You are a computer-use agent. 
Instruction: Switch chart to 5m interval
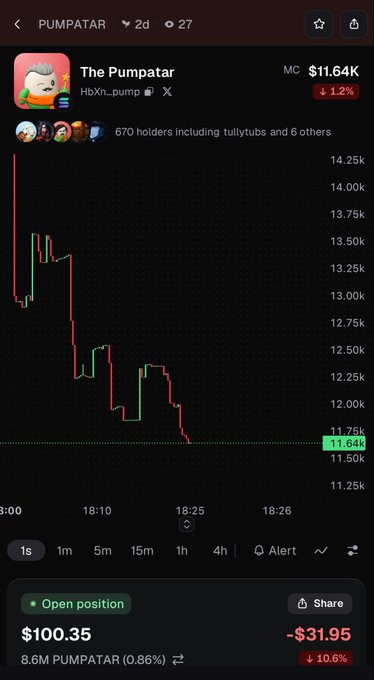pyautogui.click(x=102, y=551)
